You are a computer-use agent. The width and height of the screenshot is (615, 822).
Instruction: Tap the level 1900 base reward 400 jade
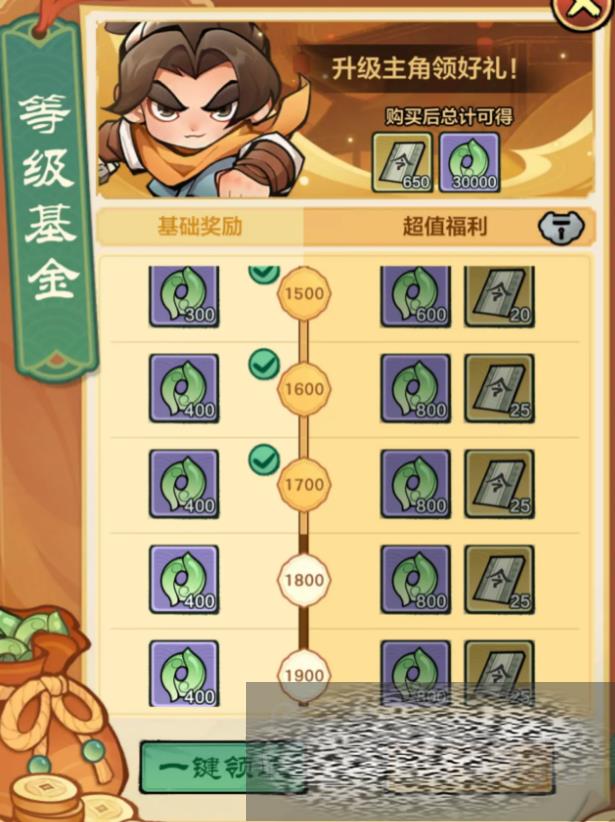pyautogui.click(x=184, y=672)
